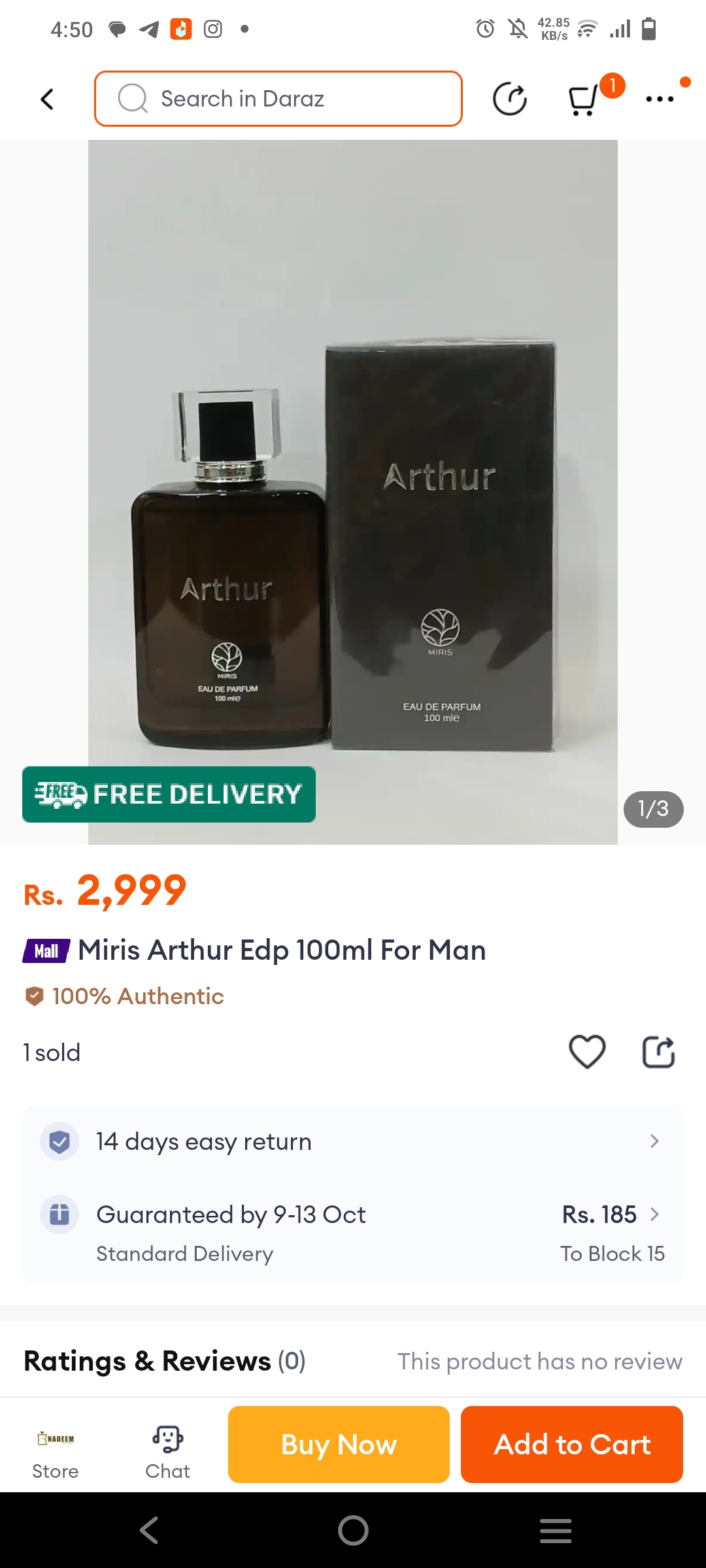The image size is (706, 1568).
Task: Open Standard Delivery options row
Action: (x=353, y=1233)
